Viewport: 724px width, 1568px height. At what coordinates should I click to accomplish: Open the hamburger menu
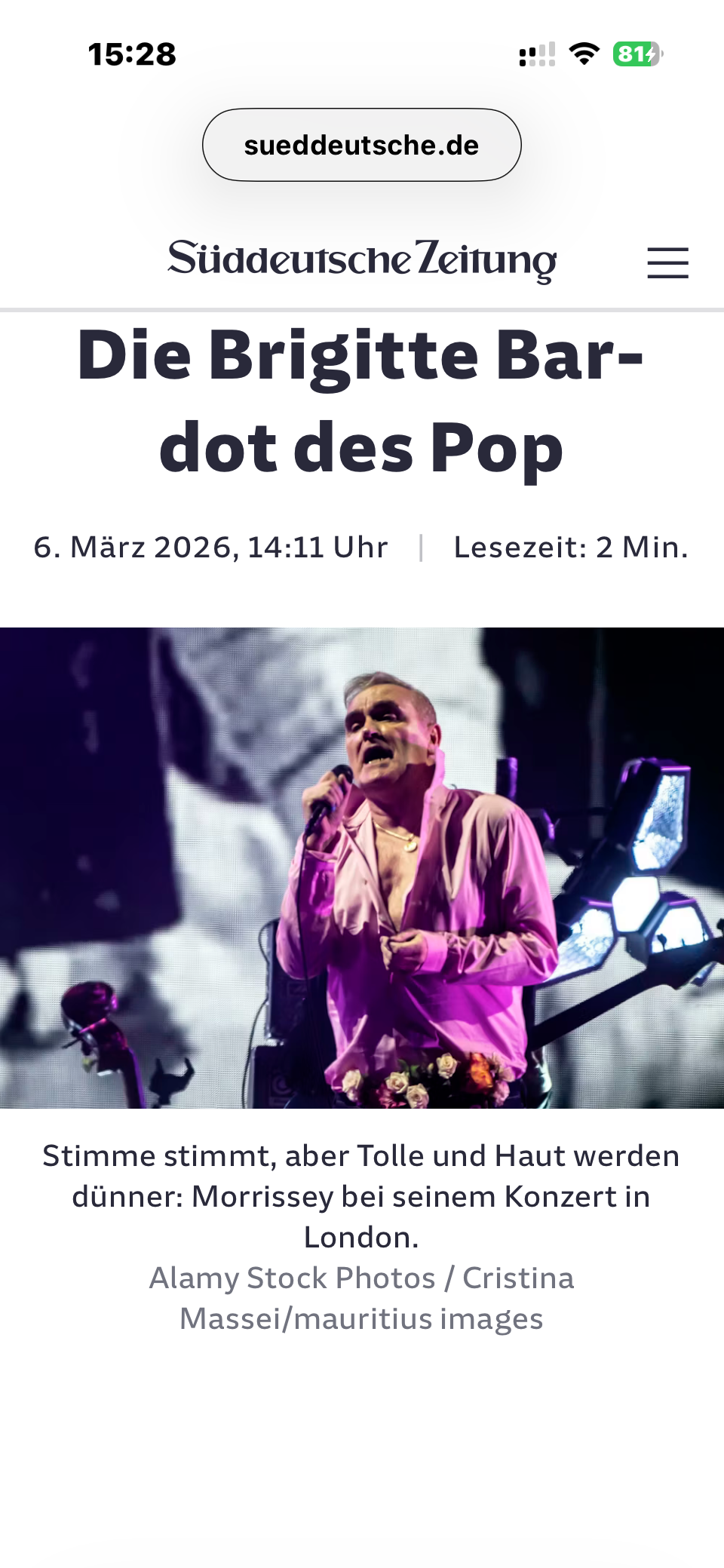tap(667, 262)
